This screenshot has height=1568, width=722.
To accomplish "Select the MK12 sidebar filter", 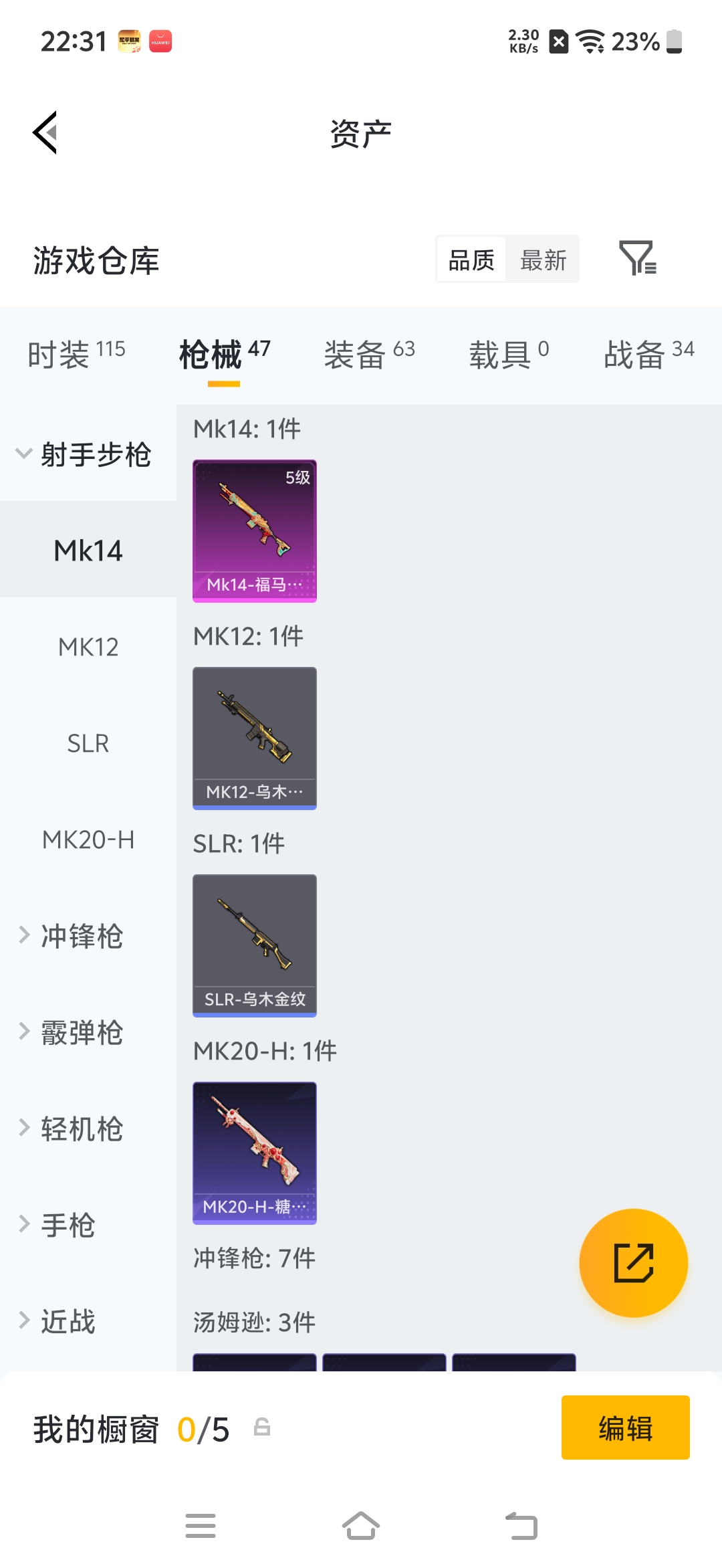I will 88,646.
